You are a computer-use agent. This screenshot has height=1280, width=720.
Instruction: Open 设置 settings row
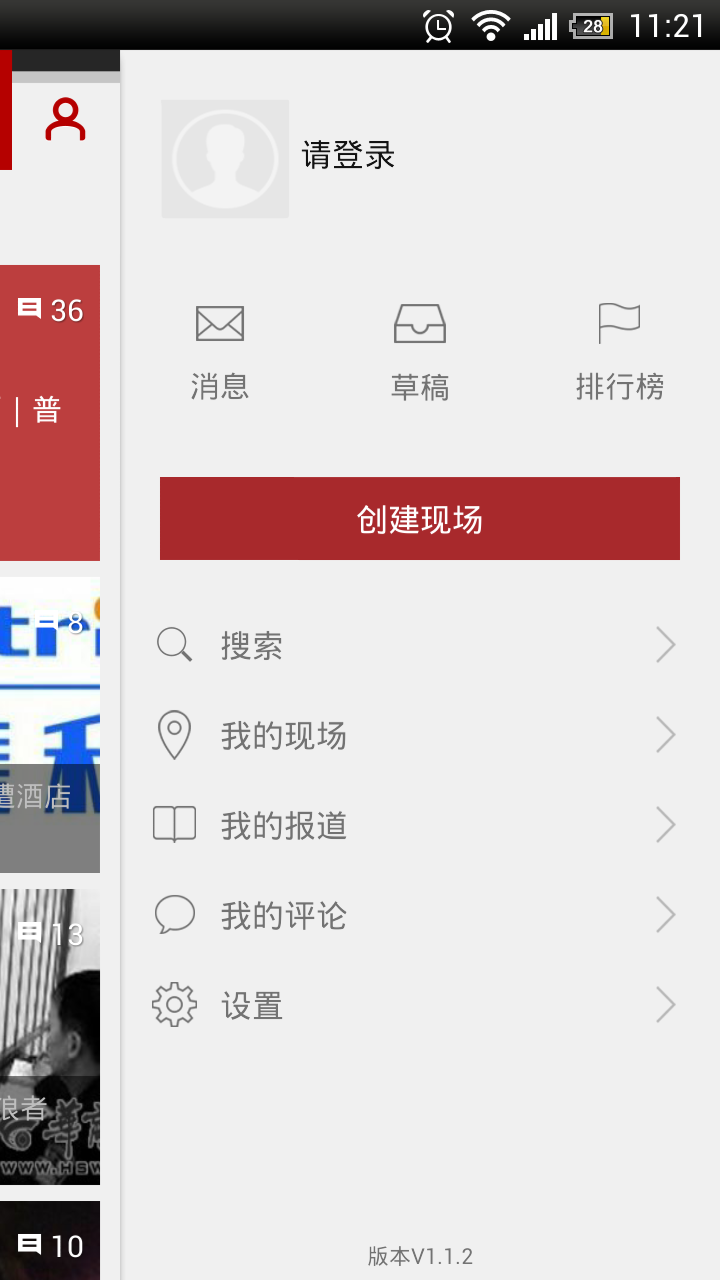[x=415, y=1005]
